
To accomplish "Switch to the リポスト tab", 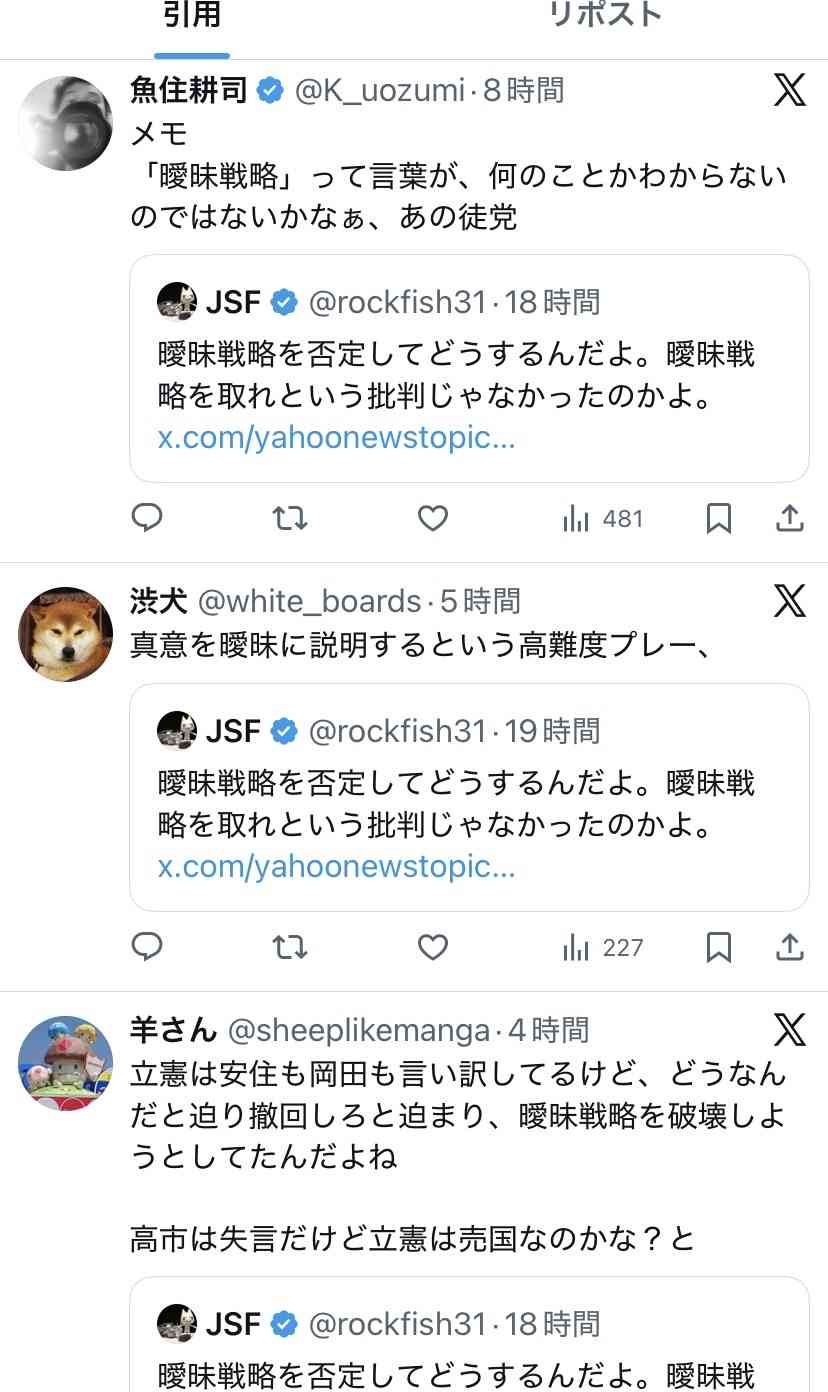I will pos(606,17).
